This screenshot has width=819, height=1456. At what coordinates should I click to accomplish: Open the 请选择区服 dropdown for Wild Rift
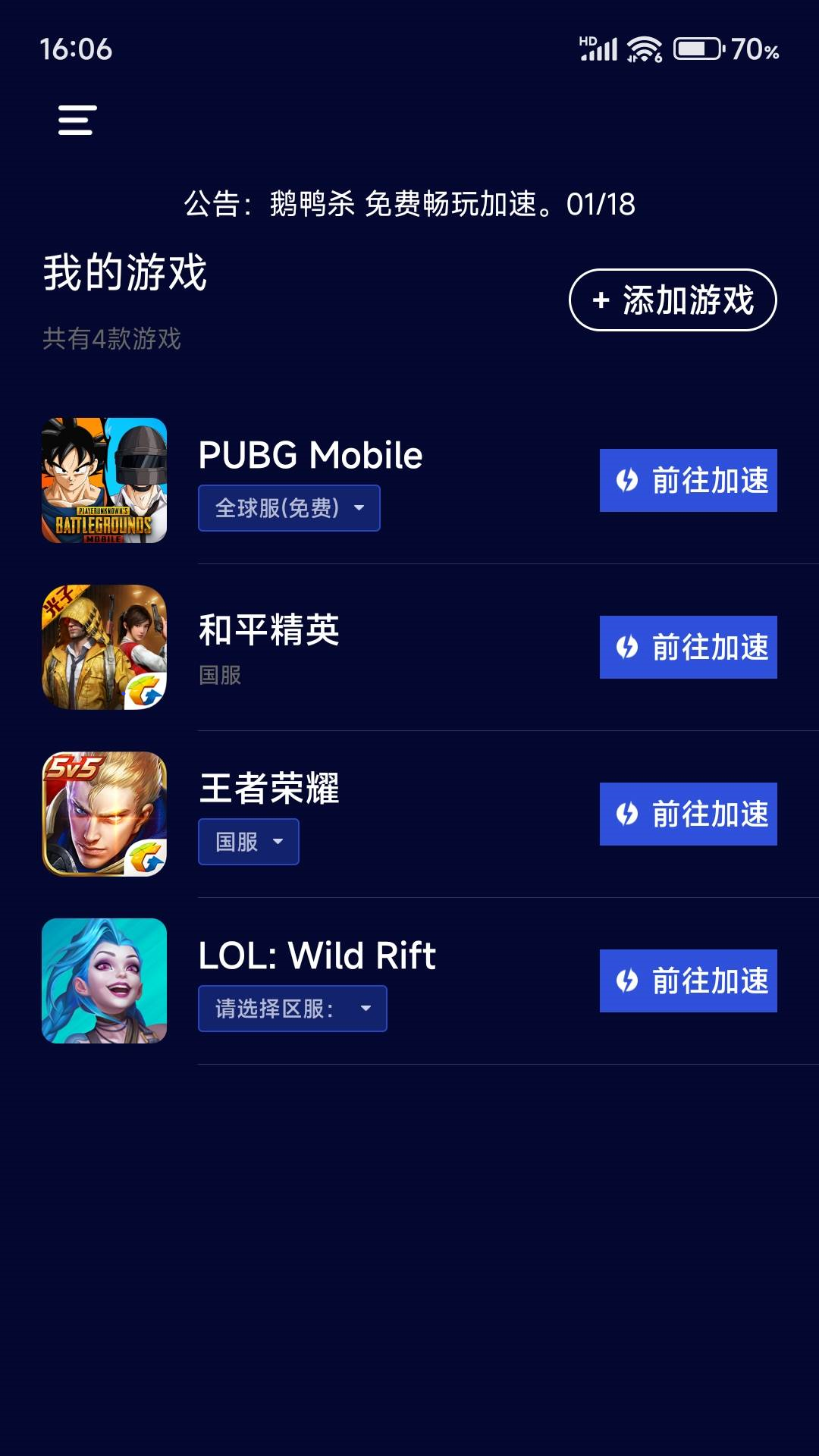click(293, 1009)
